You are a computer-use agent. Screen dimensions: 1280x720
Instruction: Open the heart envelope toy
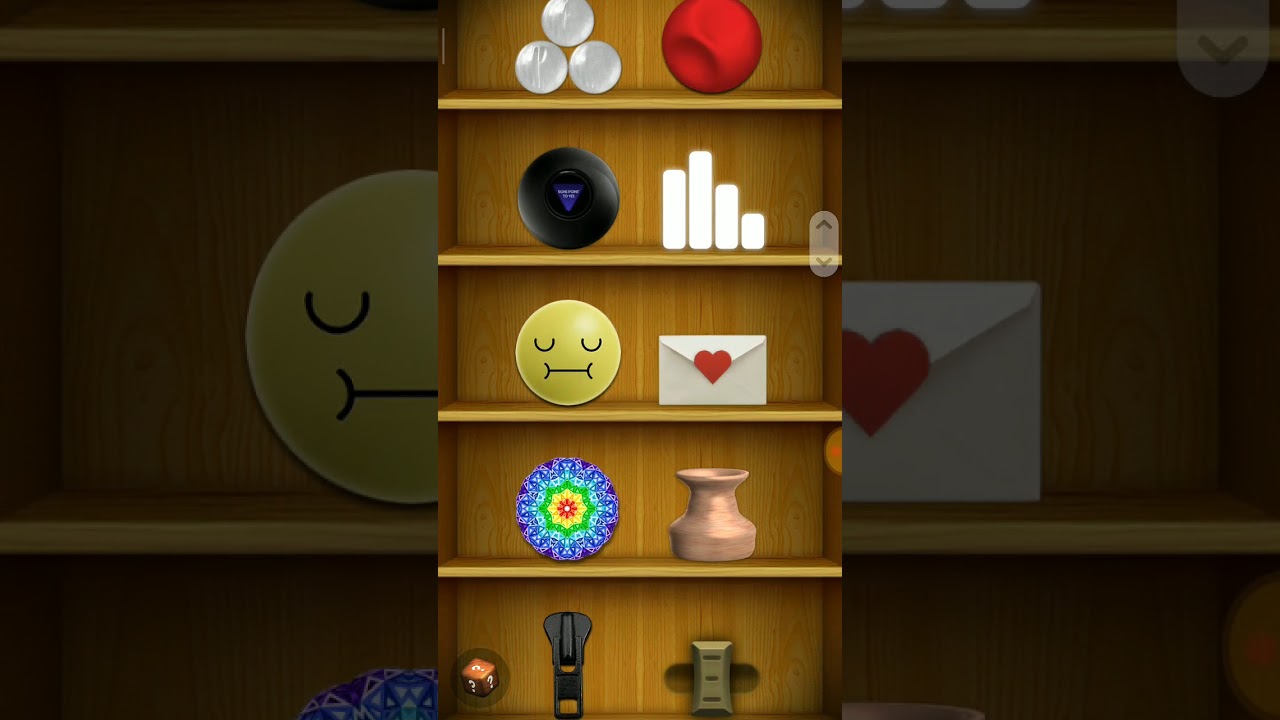(x=712, y=369)
